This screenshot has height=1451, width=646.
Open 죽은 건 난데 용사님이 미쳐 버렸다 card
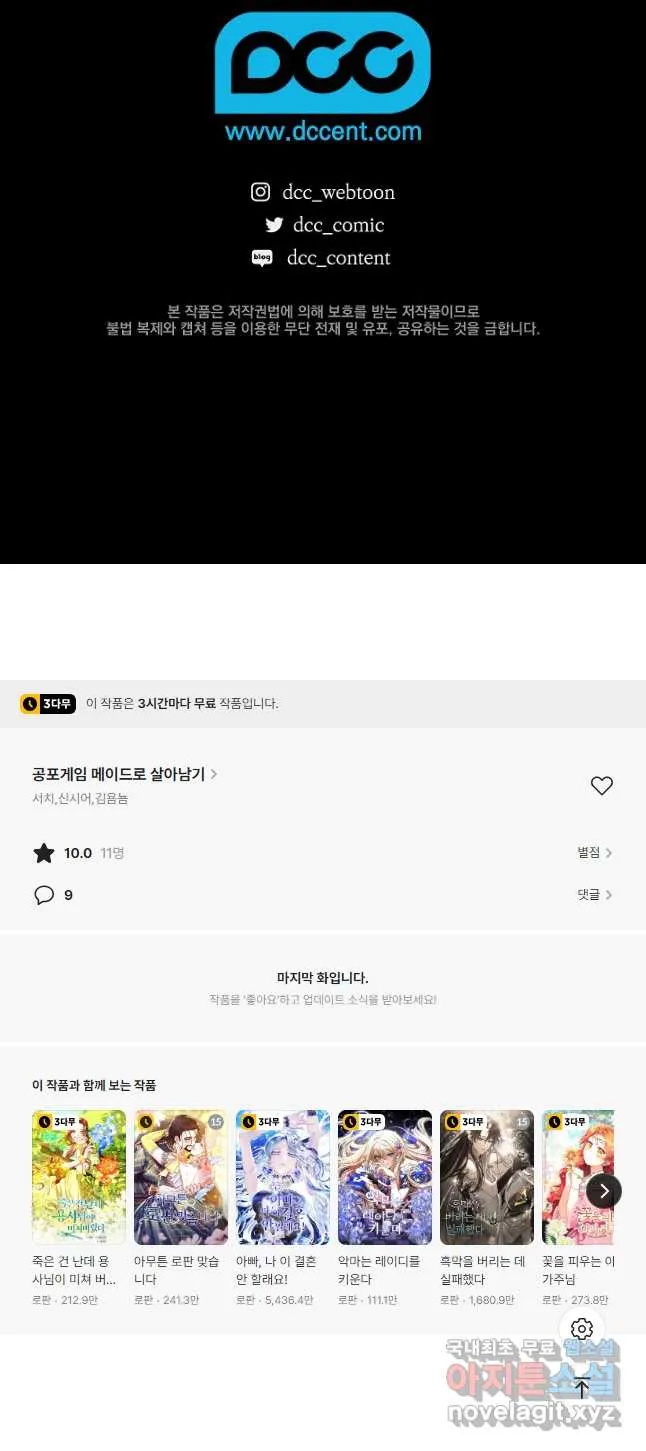(79, 1208)
